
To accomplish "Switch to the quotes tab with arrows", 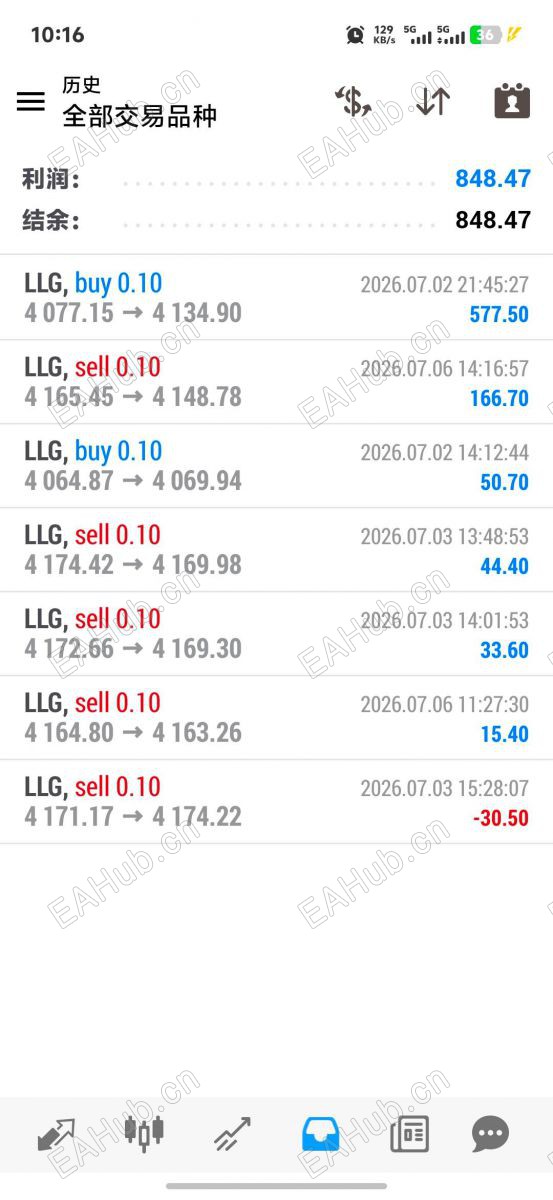I will [x=56, y=1135].
